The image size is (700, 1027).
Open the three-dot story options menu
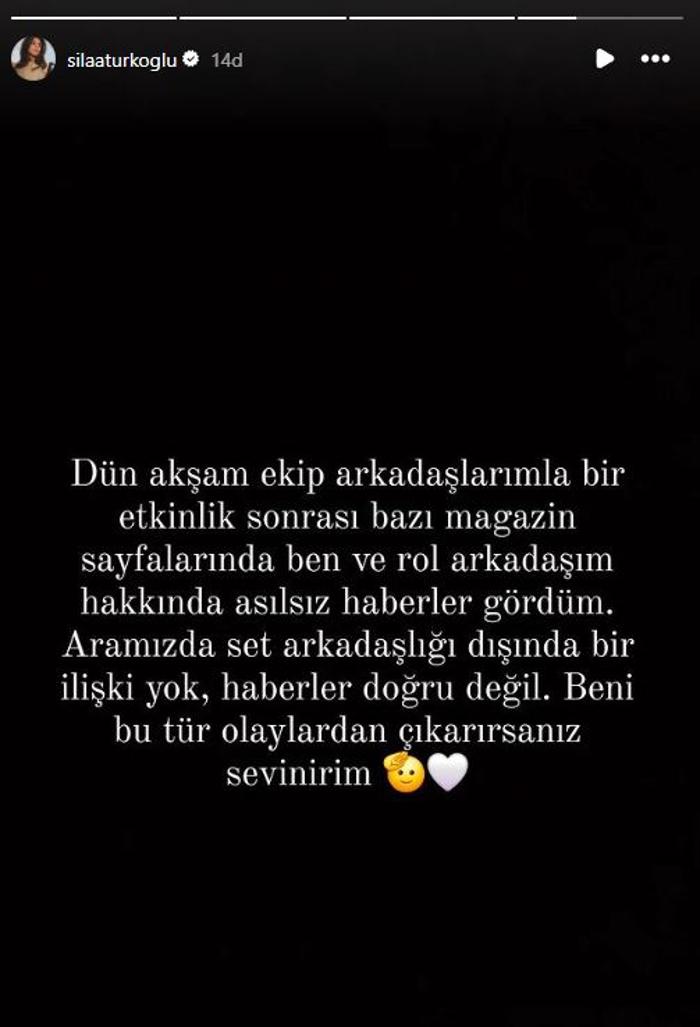655,59
